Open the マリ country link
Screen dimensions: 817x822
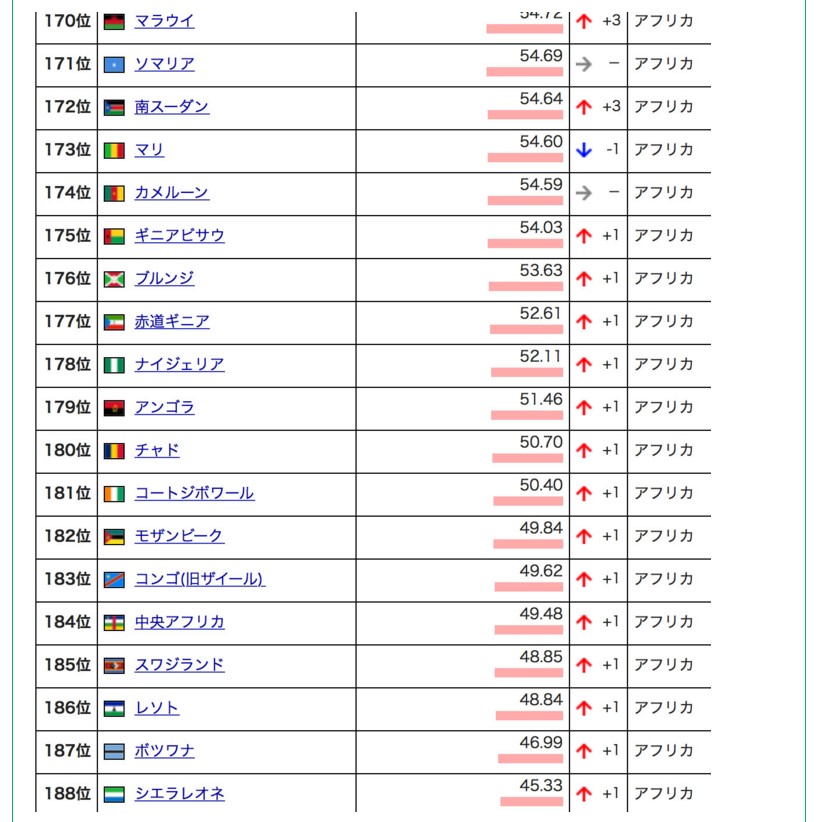[x=149, y=150]
